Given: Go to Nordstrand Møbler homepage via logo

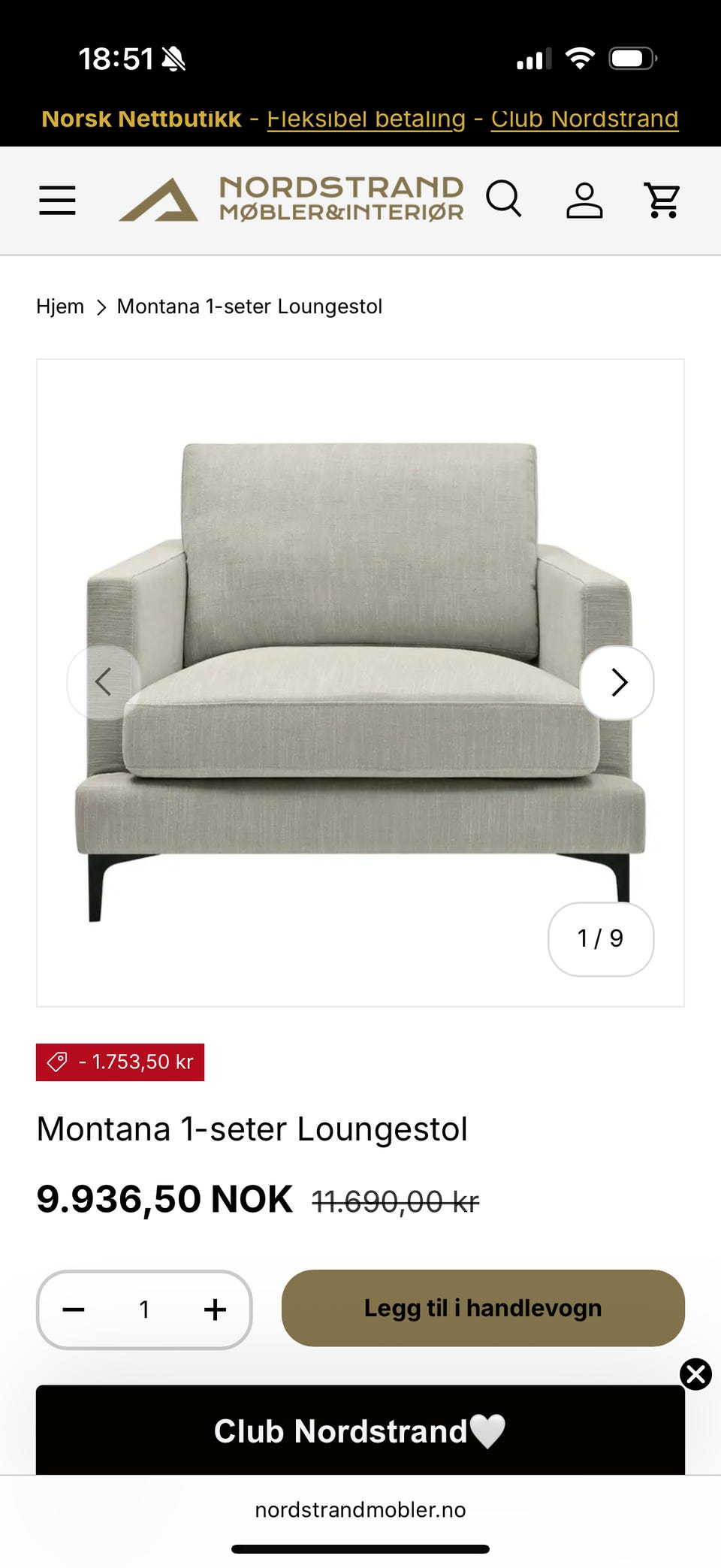Looking at the screenshot, I should click(291, 199).
